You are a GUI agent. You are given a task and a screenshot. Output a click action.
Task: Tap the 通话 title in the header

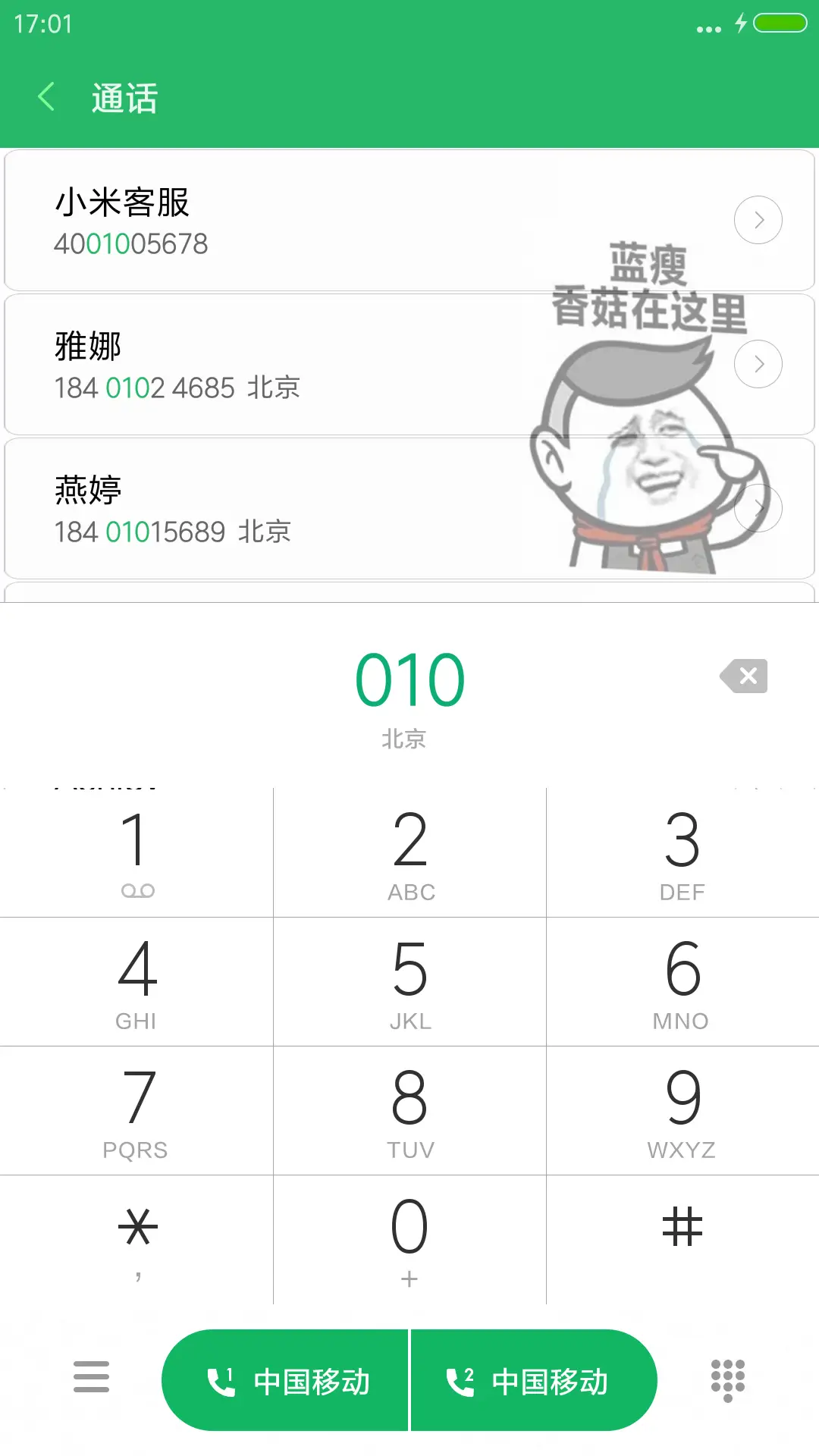(124, 97)
